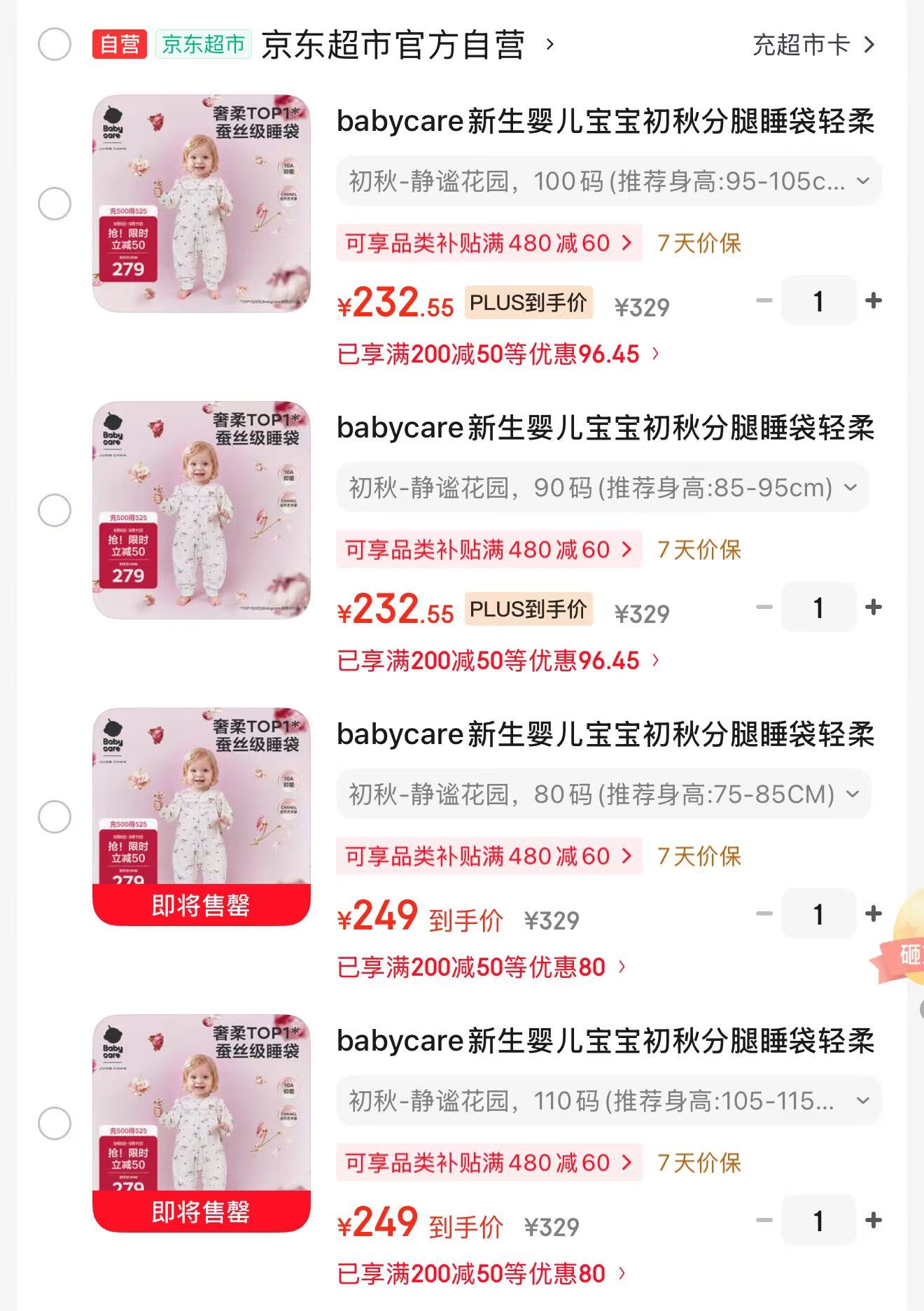Change spec dropdown for 100码 item
This screenshot has height=1311, width=924.
[x=608, y=181]
